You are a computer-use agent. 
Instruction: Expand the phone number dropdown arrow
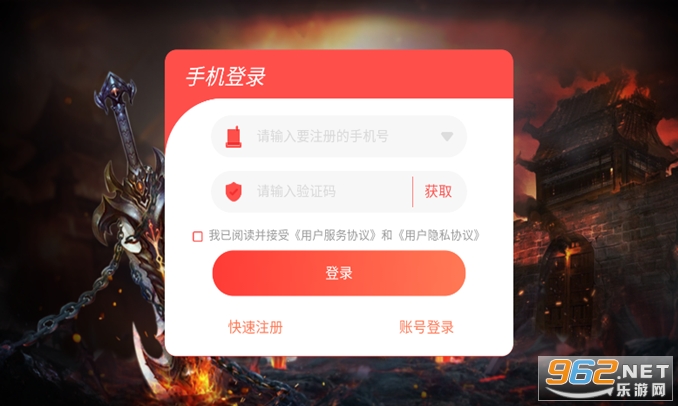click(x=447, y=137)
